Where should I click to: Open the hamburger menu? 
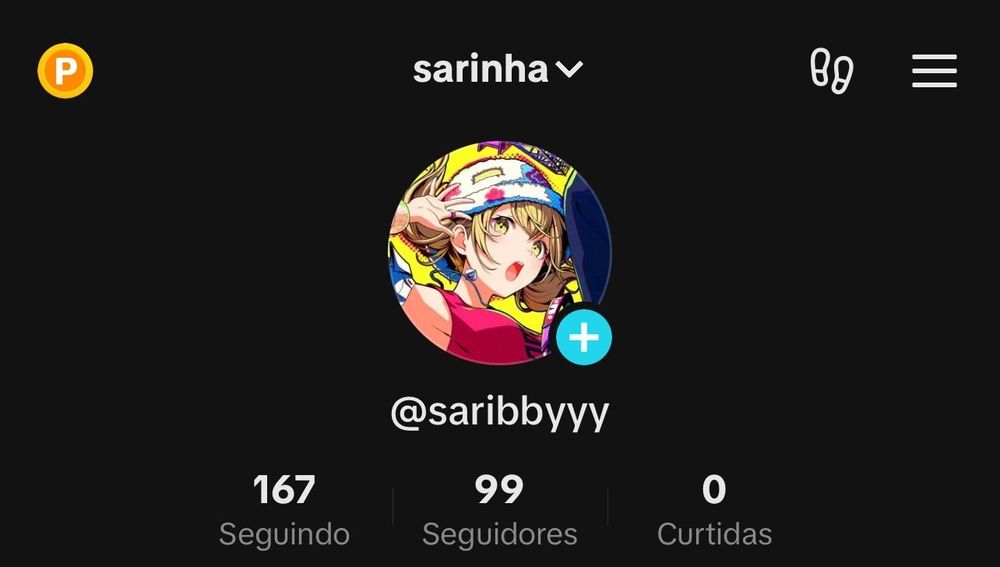[934, 71]
